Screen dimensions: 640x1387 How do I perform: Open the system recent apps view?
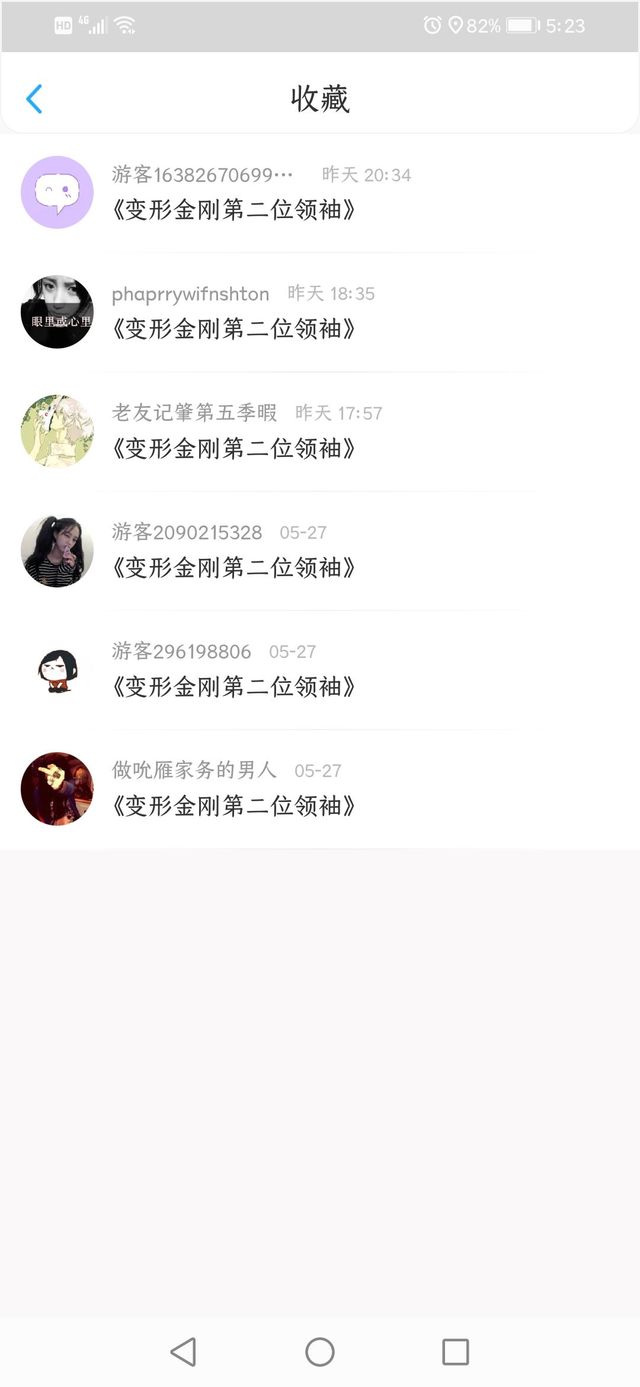(456, 1352)
